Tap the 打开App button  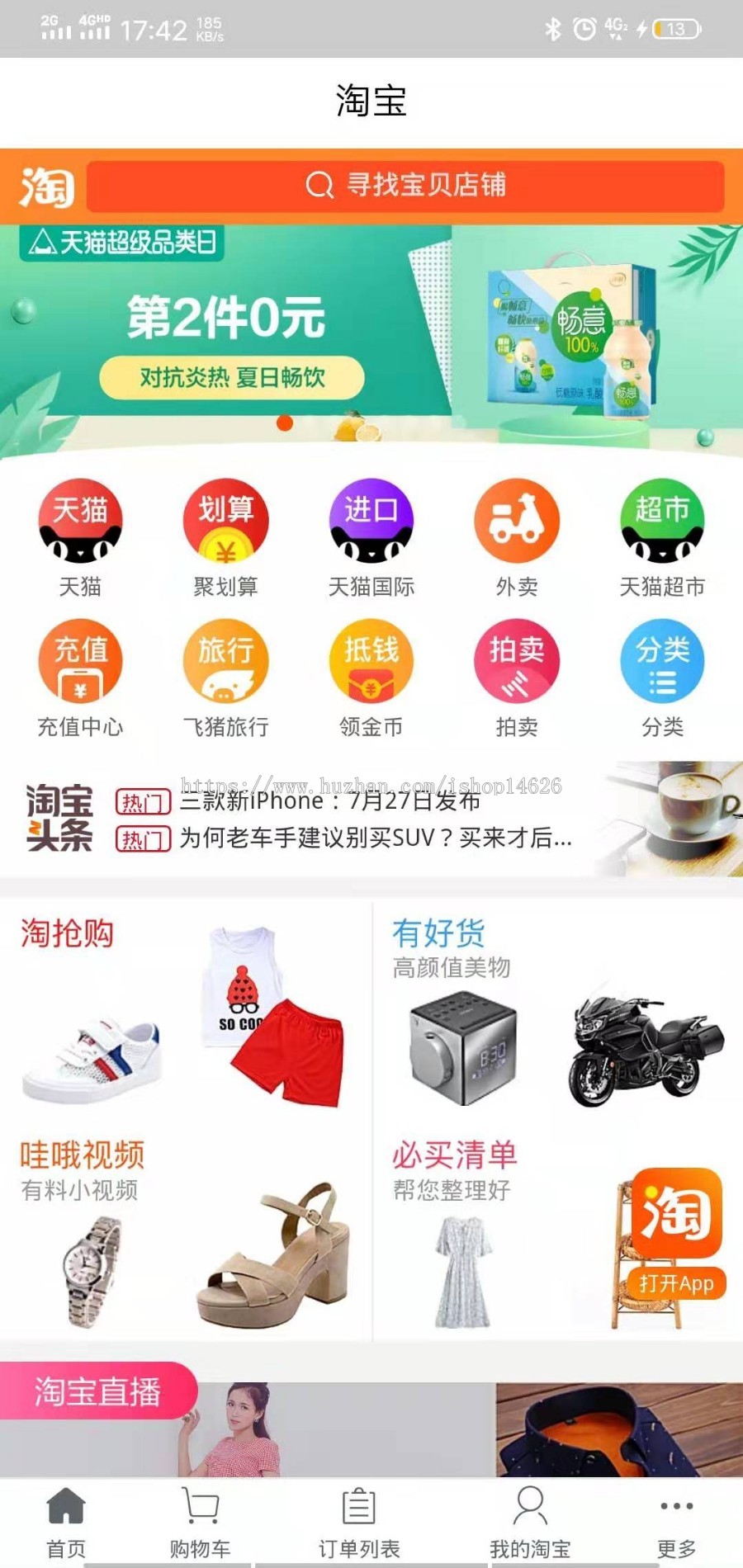(677, 1284)
